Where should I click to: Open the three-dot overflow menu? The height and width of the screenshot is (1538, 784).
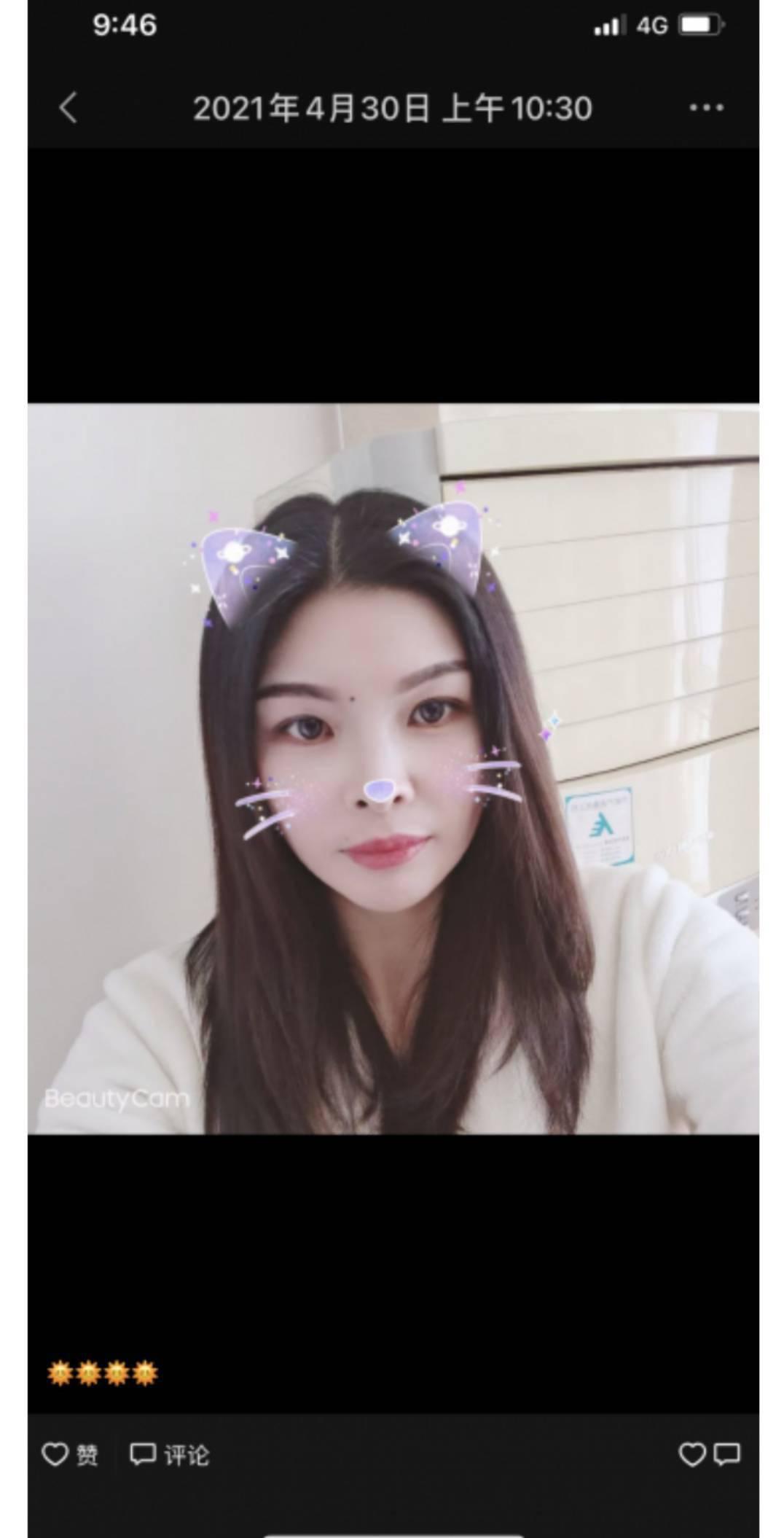click(705, 108)
